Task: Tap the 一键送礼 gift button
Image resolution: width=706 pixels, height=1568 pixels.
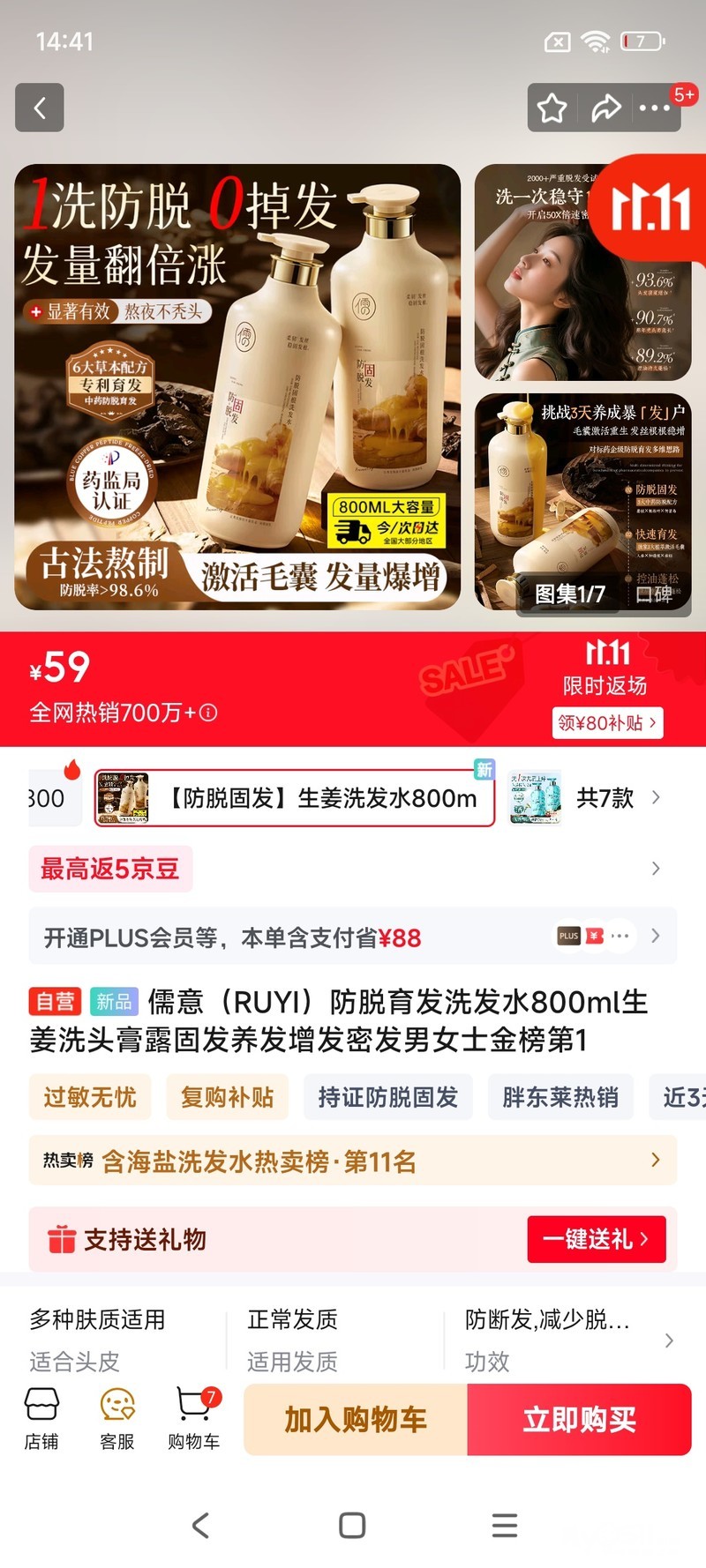Action: pyautogui.click(x=596, y=1239)
